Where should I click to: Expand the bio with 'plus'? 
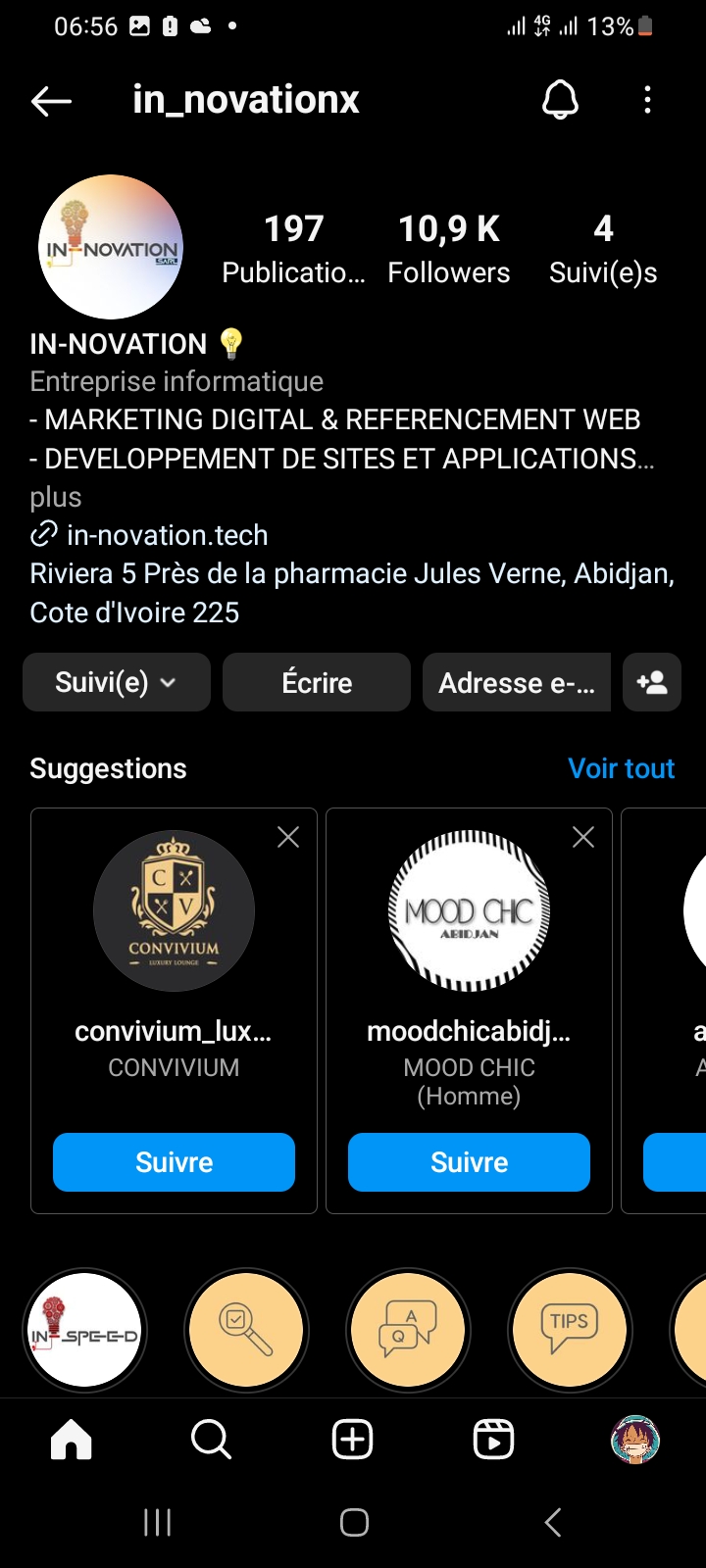56,497
